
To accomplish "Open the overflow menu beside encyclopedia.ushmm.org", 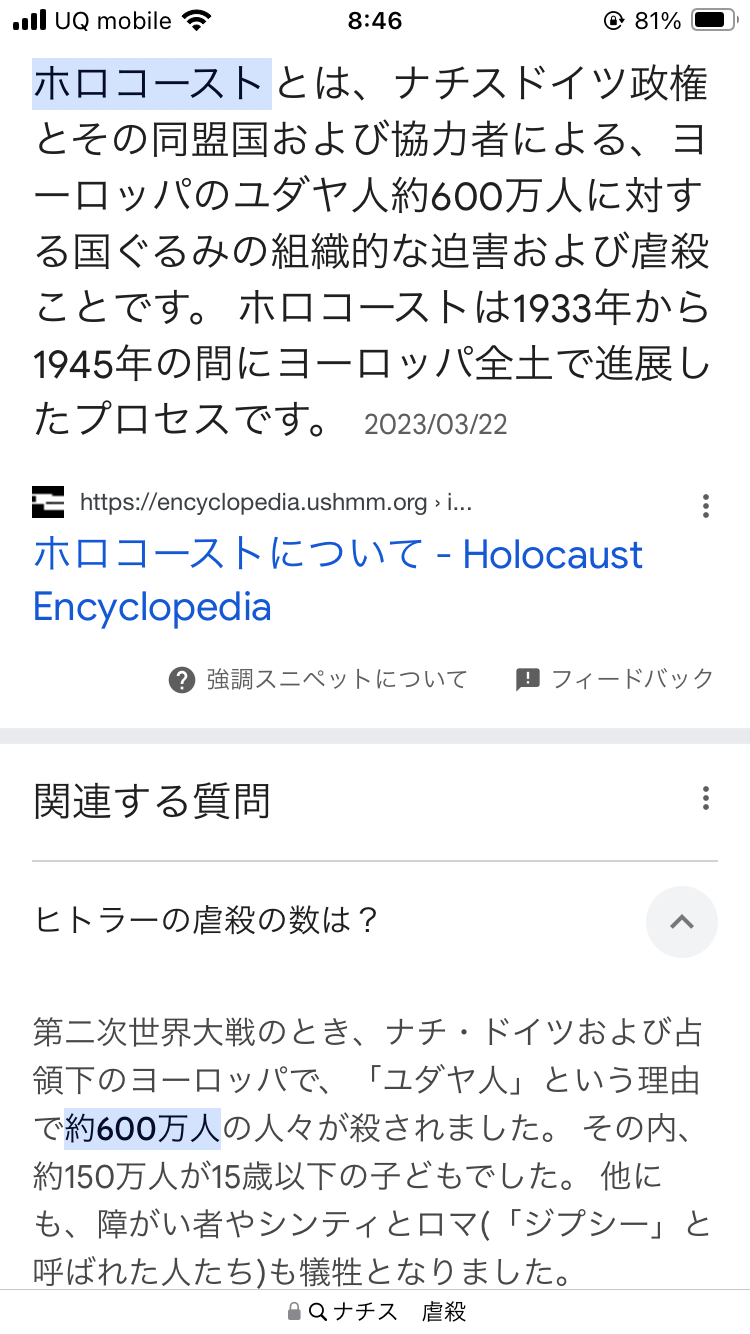I will 706,504.
